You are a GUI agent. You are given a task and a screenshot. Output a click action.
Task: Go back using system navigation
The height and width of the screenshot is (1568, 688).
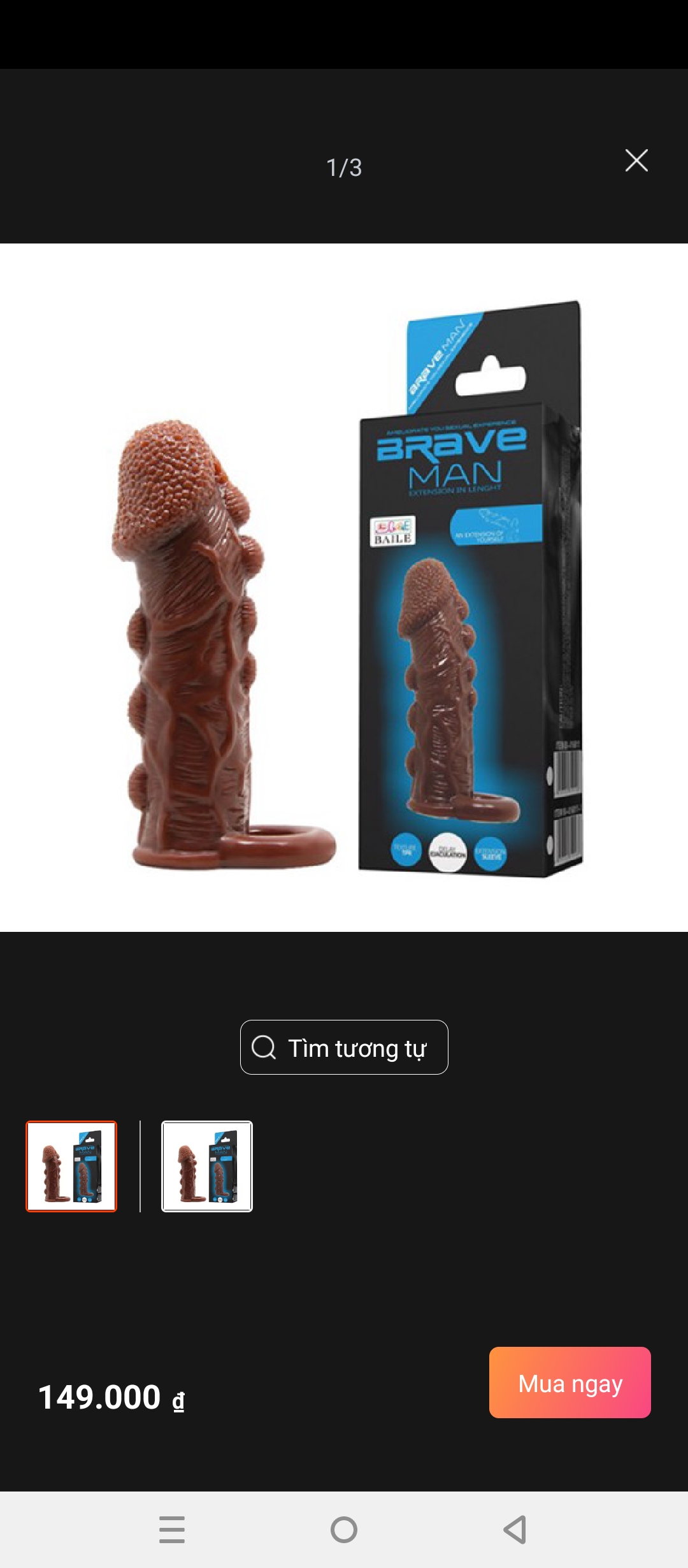click(515, 1530)
